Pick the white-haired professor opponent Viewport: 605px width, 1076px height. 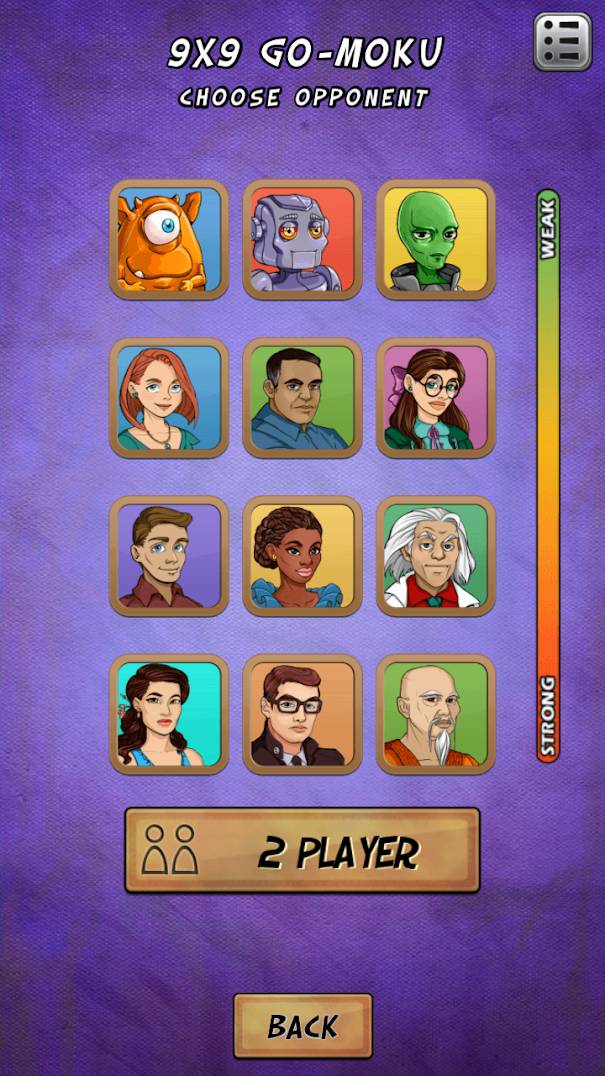click(x=436, y=556)
